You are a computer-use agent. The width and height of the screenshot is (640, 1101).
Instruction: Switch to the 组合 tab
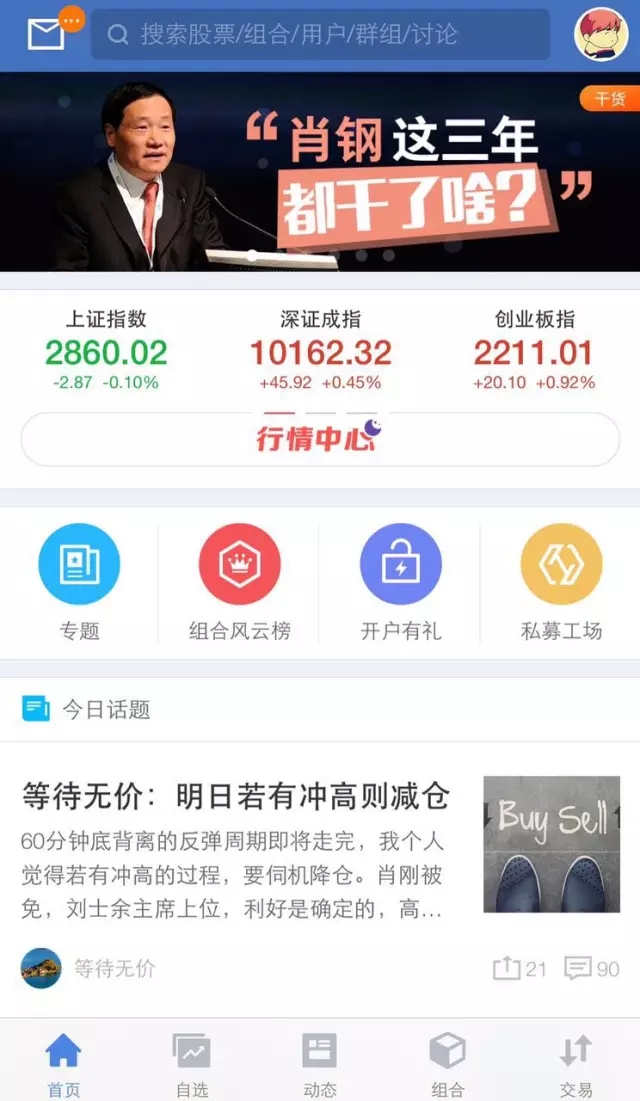447,1064
